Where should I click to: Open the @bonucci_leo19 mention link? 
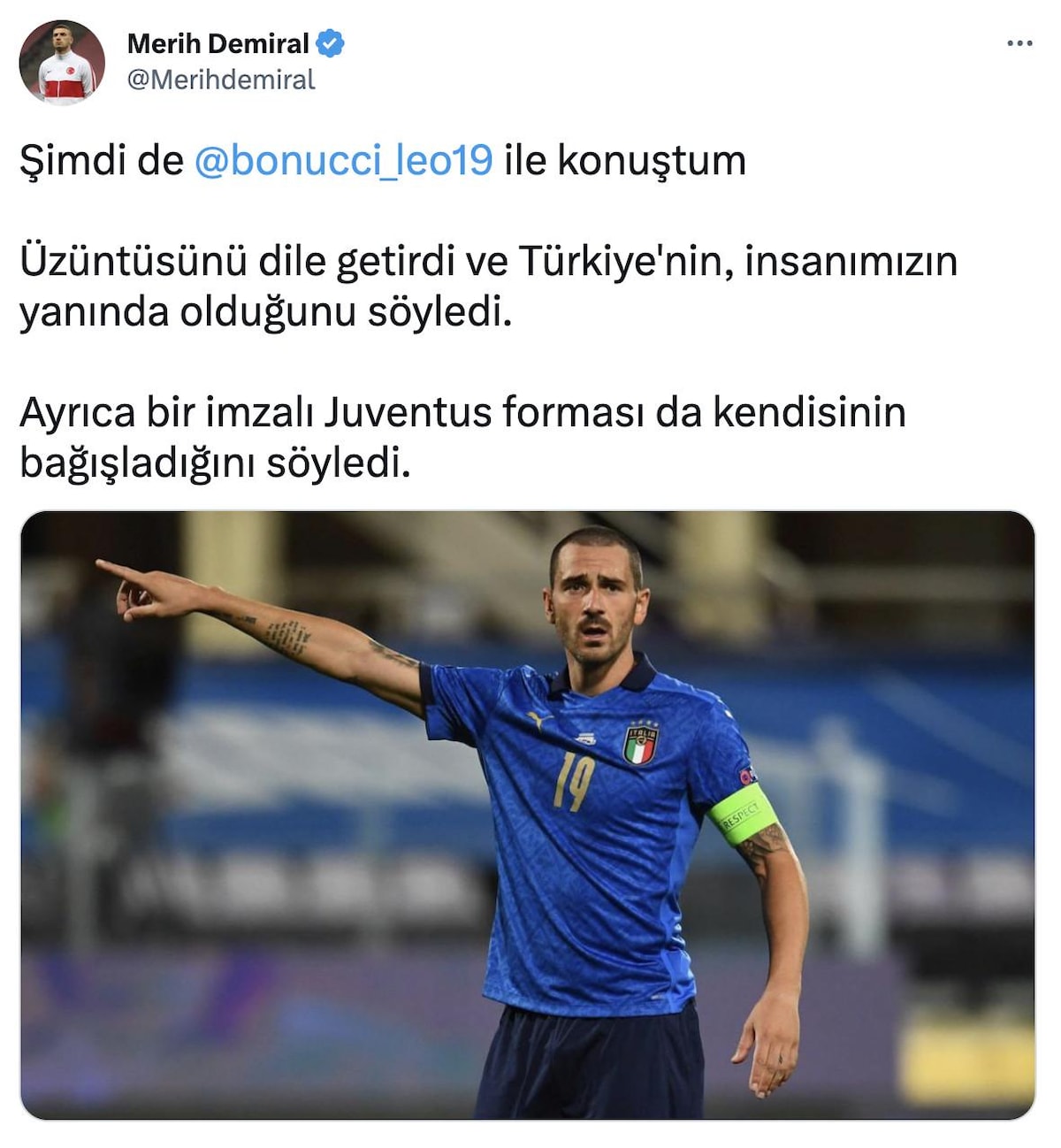click(343, 160)
